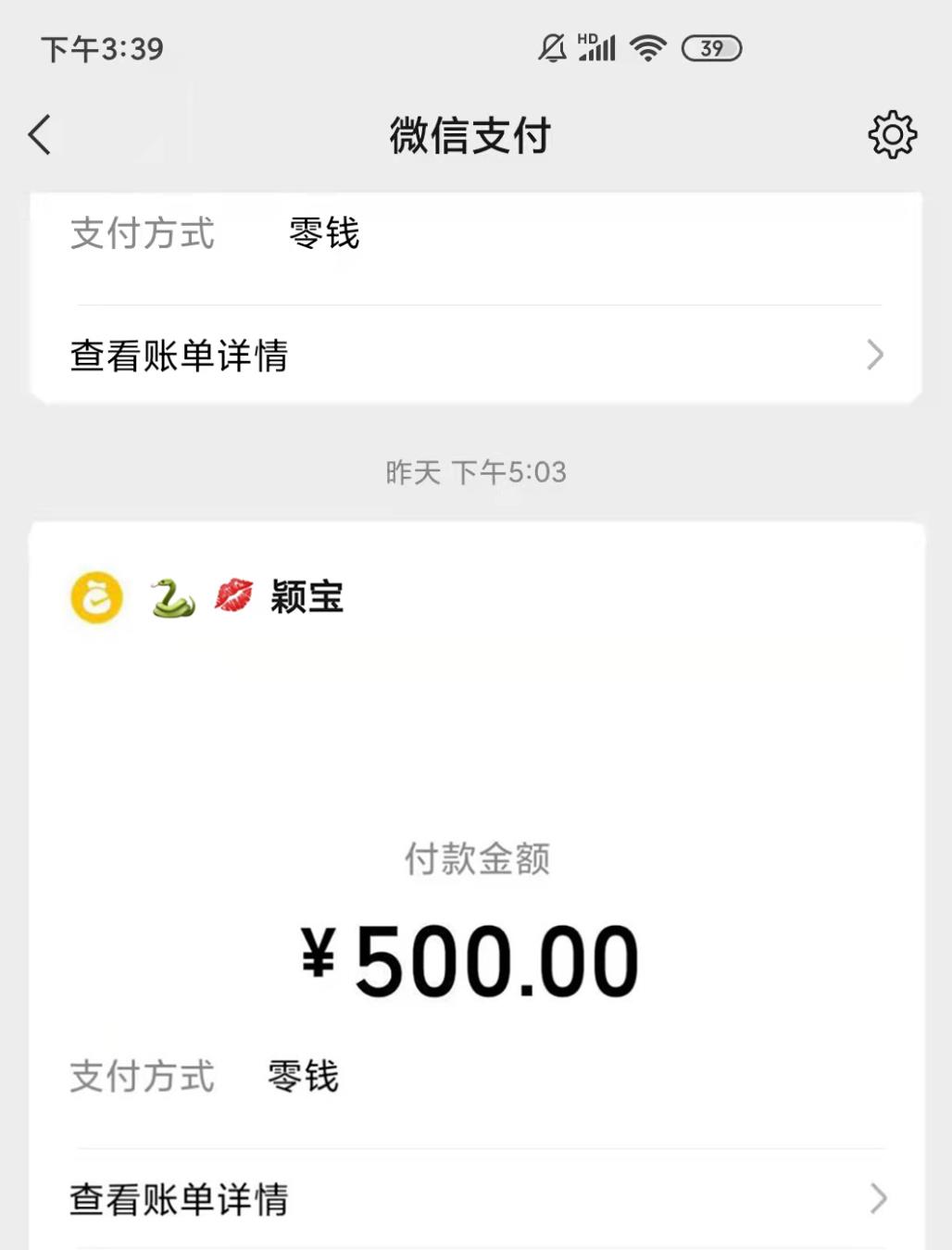Image resolution: width=952 pixels, height=1250 pixels.
Task: View bill details for the ¥500.00 payment
Action: pos(476,1199)
